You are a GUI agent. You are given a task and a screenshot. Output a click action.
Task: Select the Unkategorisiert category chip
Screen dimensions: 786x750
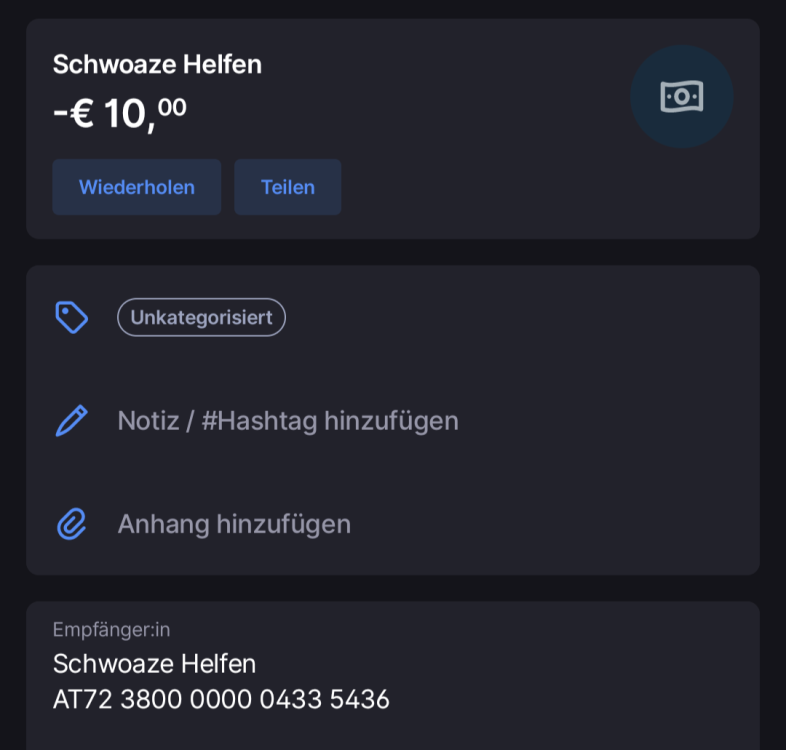(201, 317)
